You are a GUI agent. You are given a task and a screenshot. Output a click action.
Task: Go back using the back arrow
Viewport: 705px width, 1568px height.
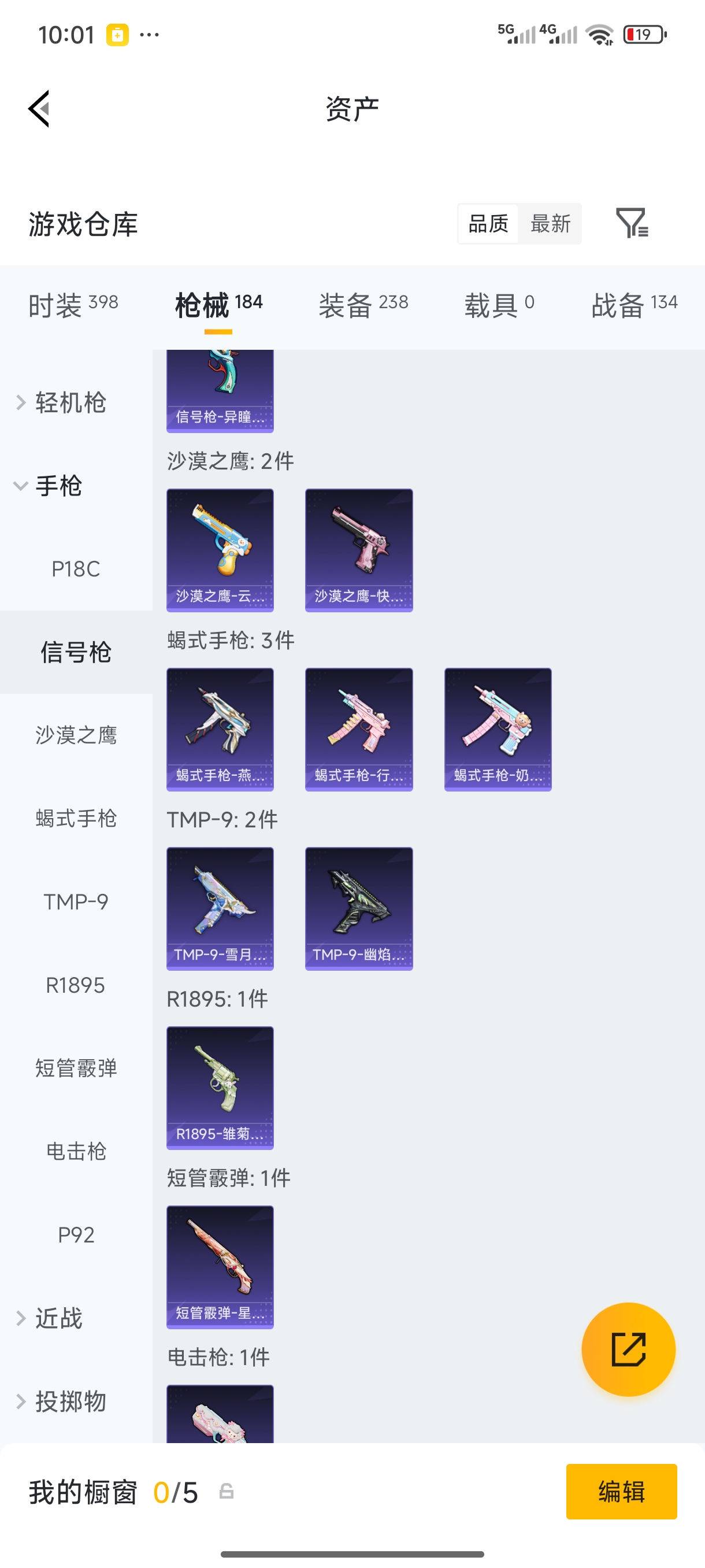(38, 108)
